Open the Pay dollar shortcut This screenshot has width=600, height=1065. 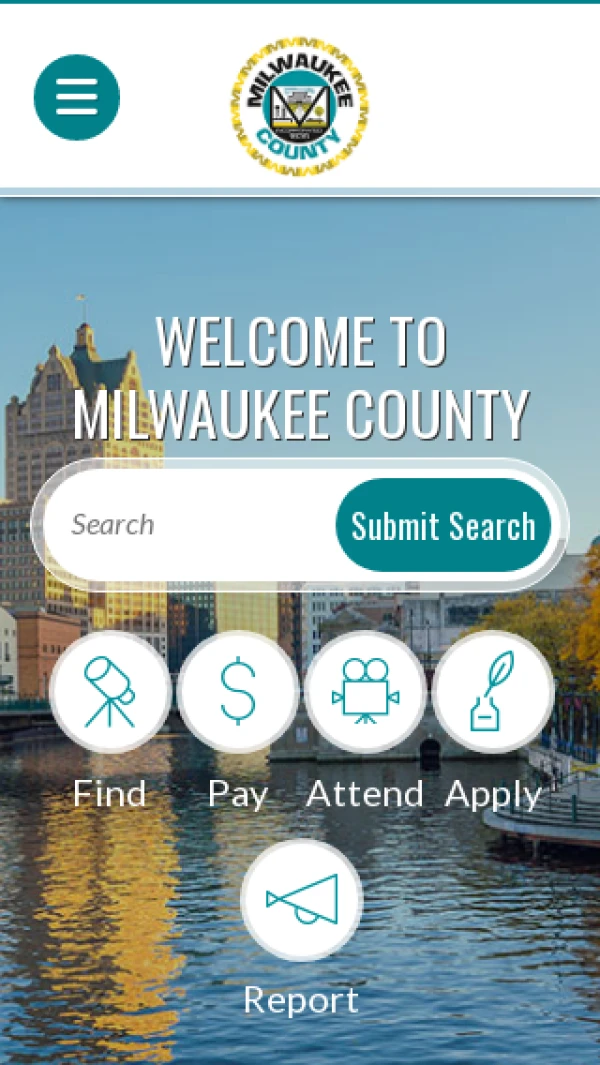(x=238, y=692)
